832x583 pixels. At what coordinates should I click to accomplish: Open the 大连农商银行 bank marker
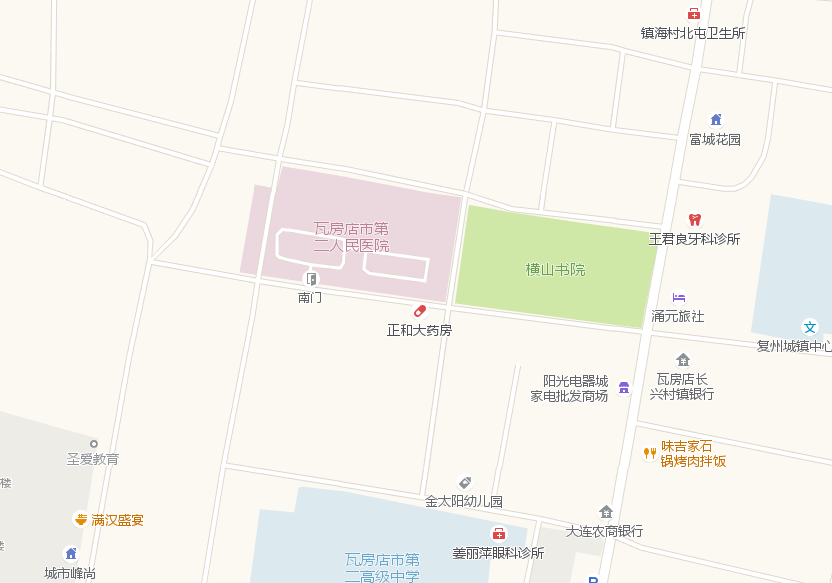point(605,512)
